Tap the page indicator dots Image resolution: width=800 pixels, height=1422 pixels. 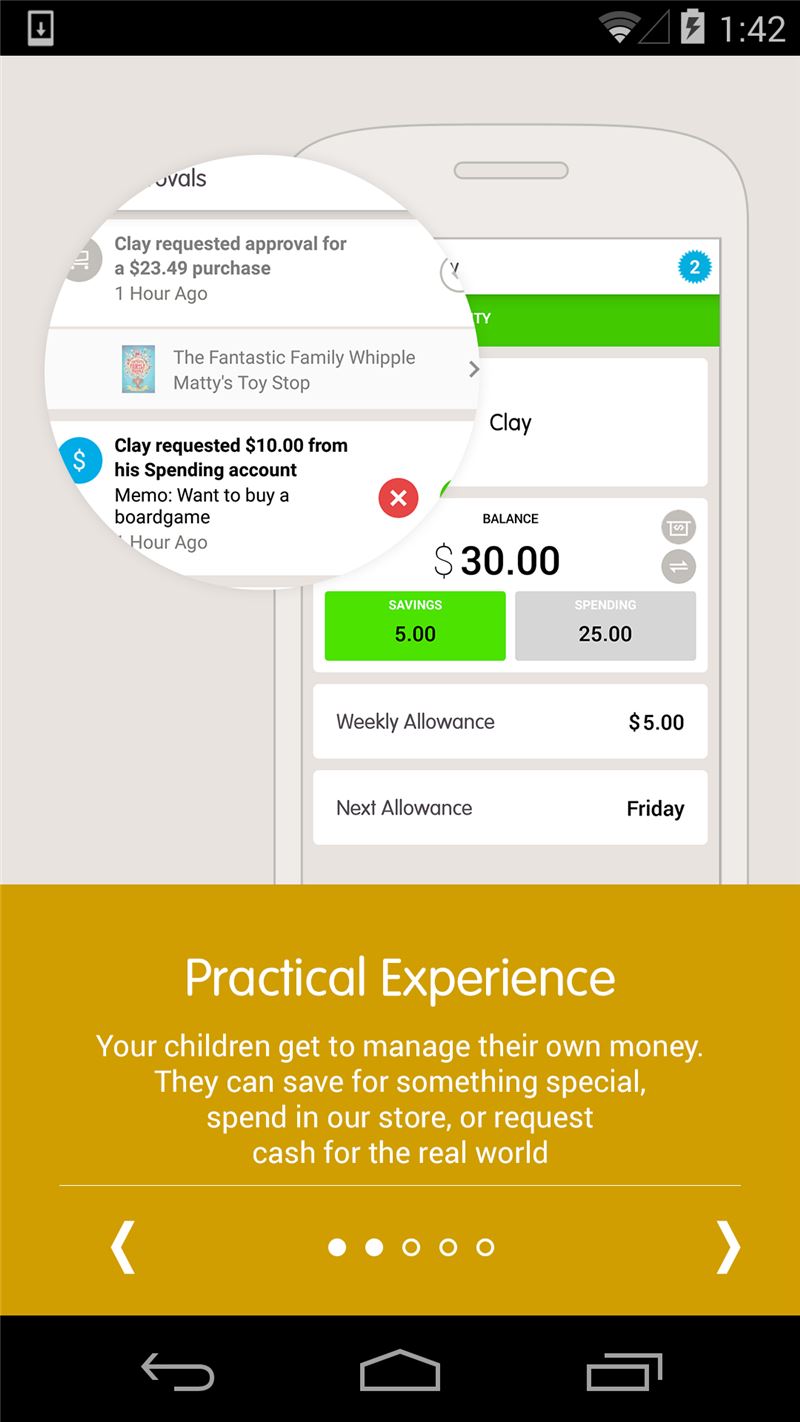(411, 1247)
